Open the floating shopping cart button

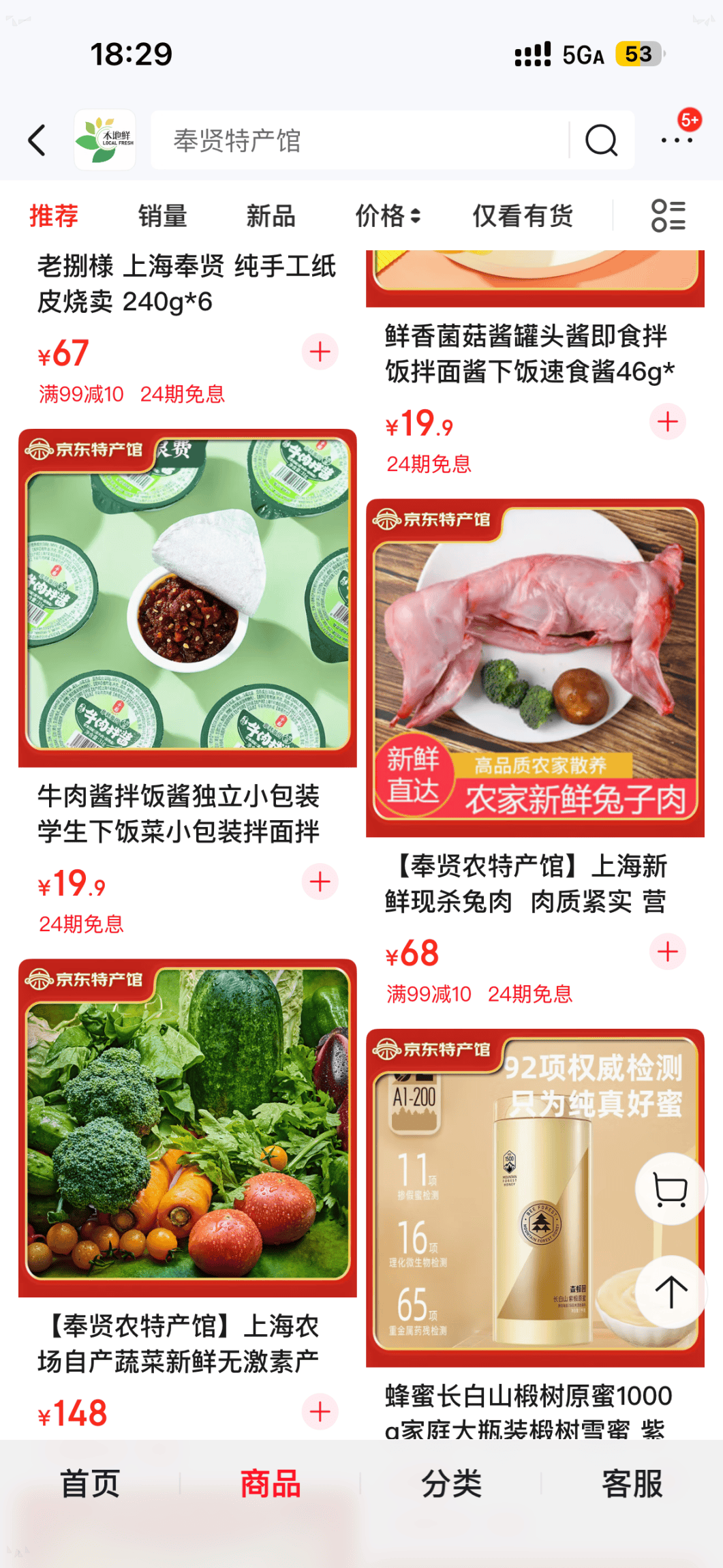tap(670, 1190)
